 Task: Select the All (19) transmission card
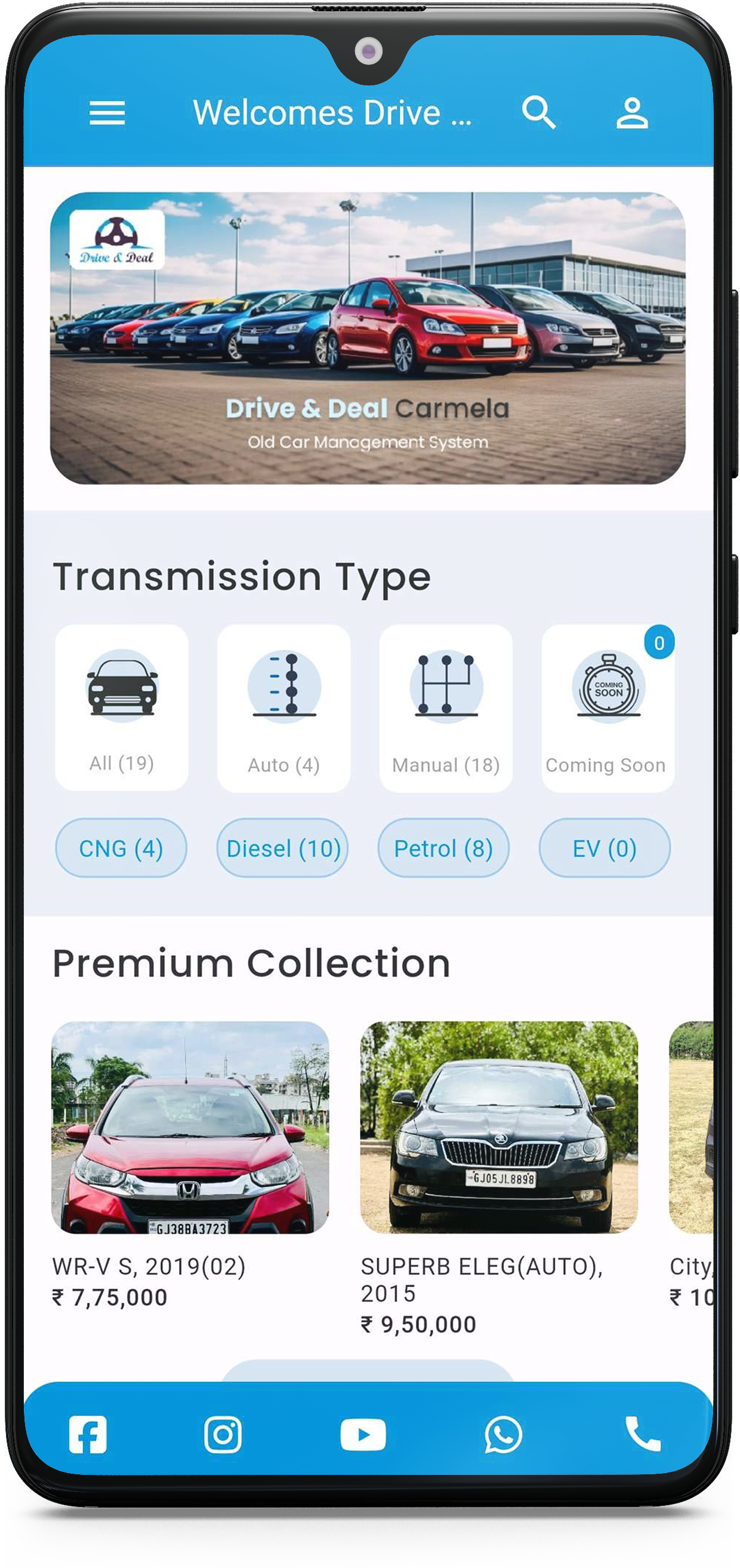[x=122, y=707]
